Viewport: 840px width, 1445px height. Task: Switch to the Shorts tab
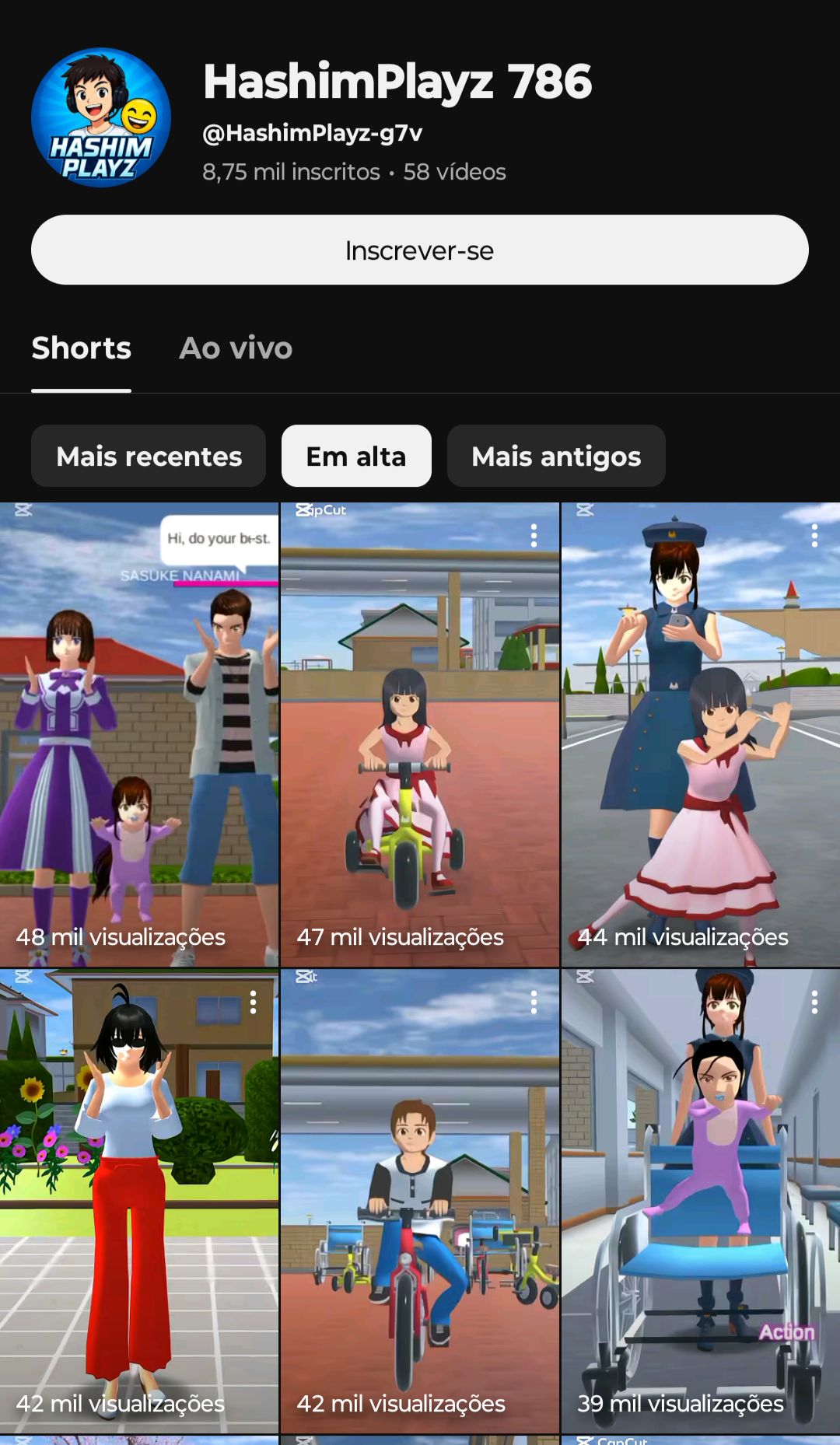click(81, 348)
